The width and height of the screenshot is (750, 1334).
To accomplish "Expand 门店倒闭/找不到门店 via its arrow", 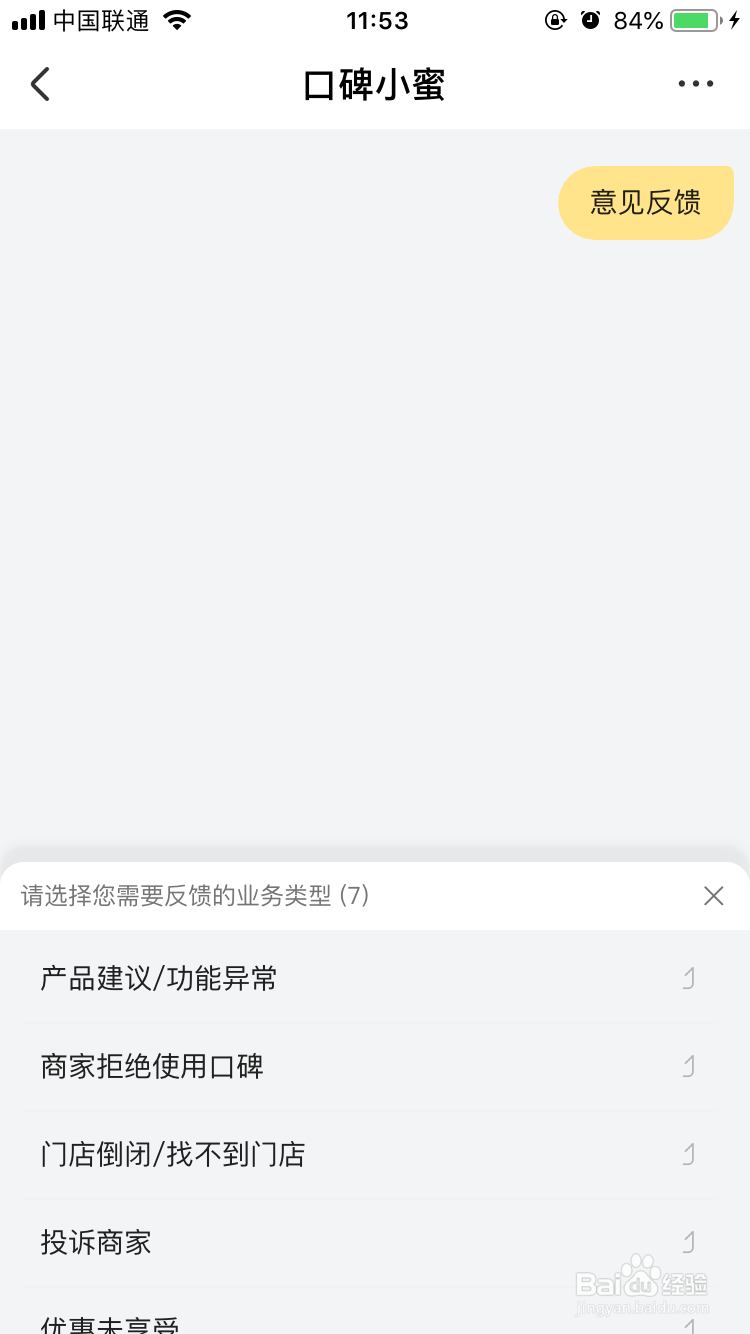I will tap(688, 1154).
